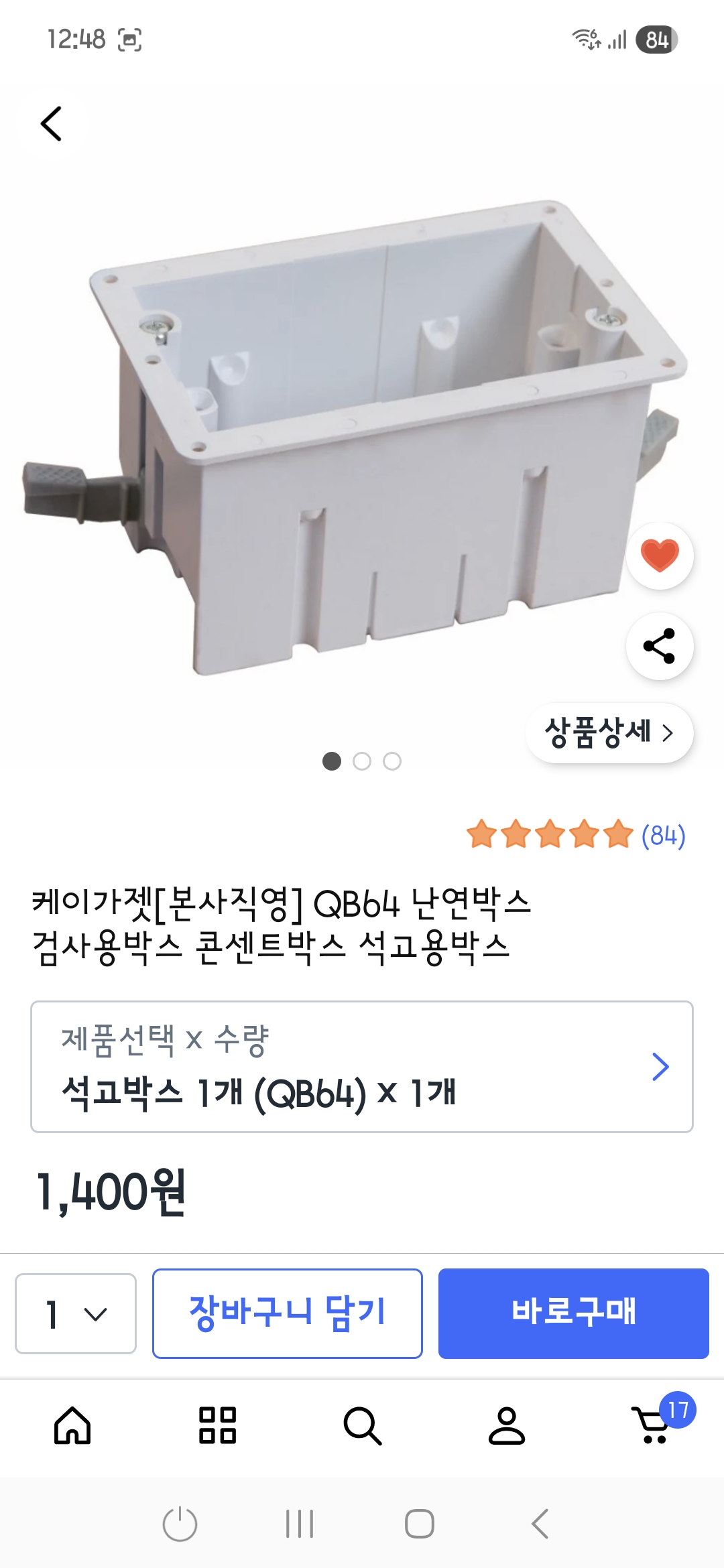Buy now with 바로구매
Image resolution: width=724 pixels, height=1568 pixels.
pyautogui.click(x=573, y=1313)
